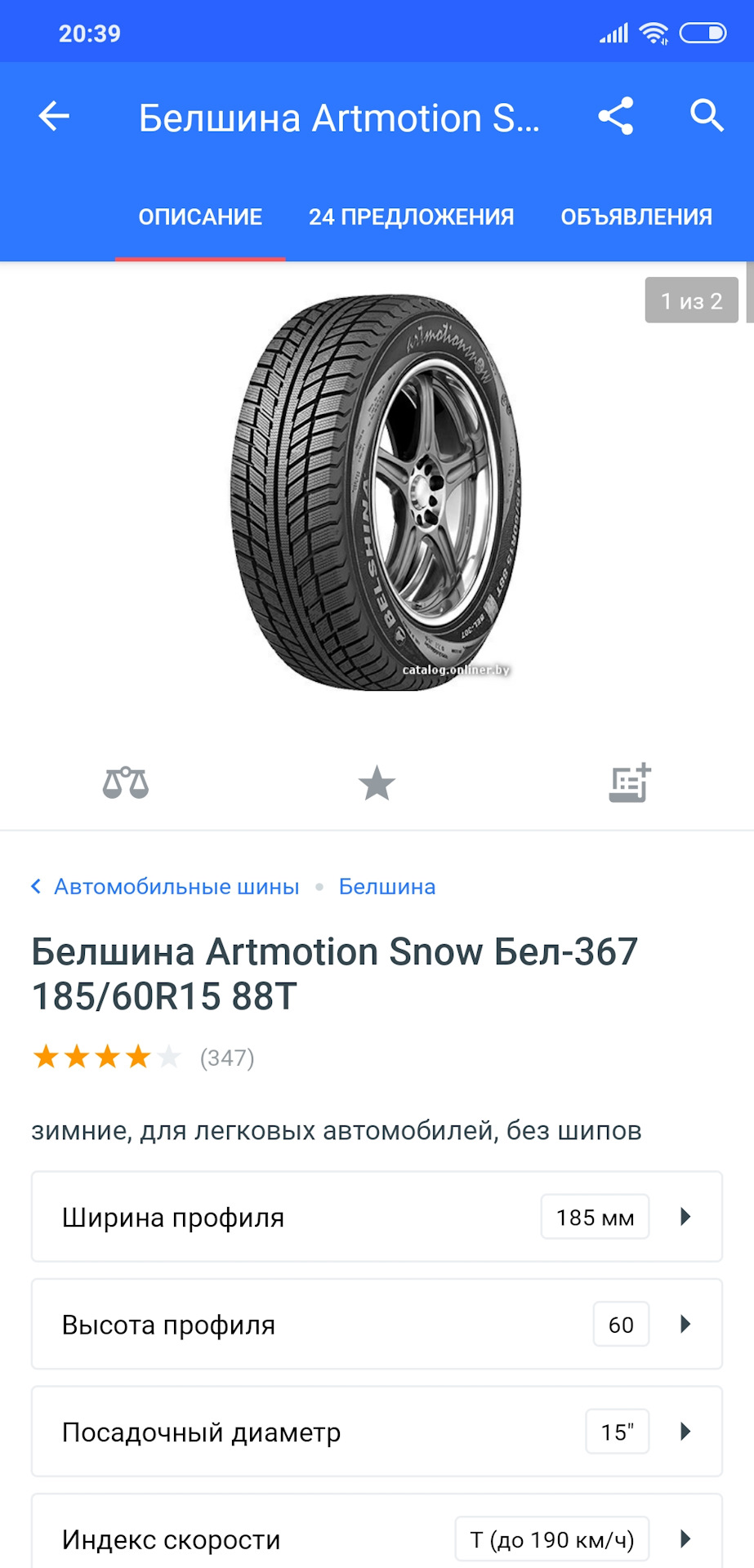Open the 24 ПРЕДЛОЖЕНИЯ tab
The image size is (754, 1568).
[411, 216]
